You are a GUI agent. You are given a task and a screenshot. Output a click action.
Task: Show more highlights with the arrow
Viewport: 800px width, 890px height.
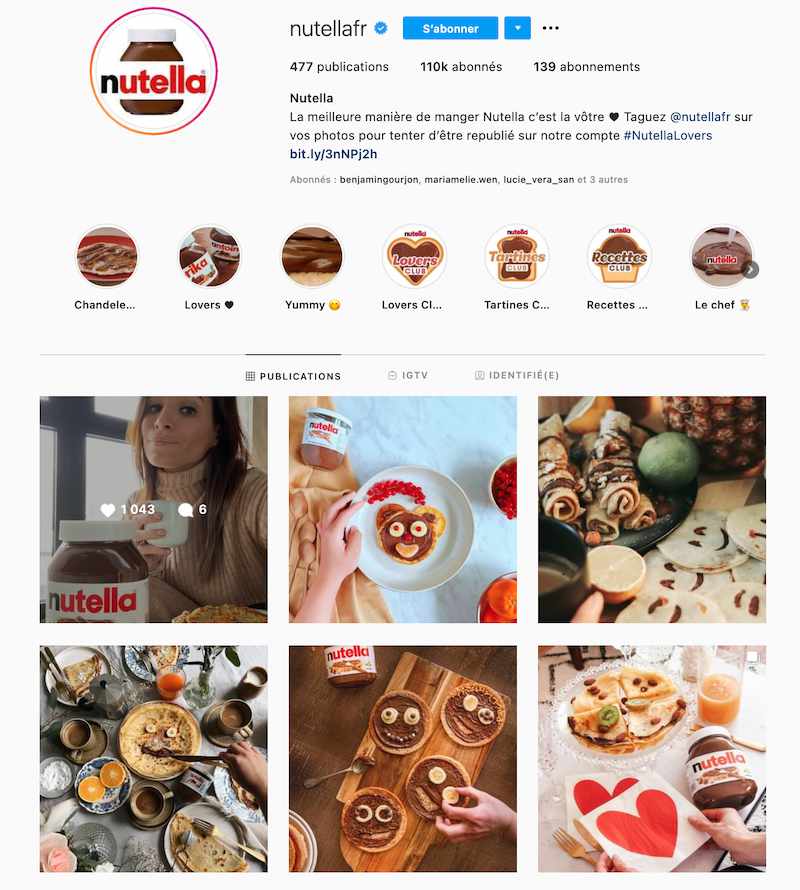click(751, 269)
